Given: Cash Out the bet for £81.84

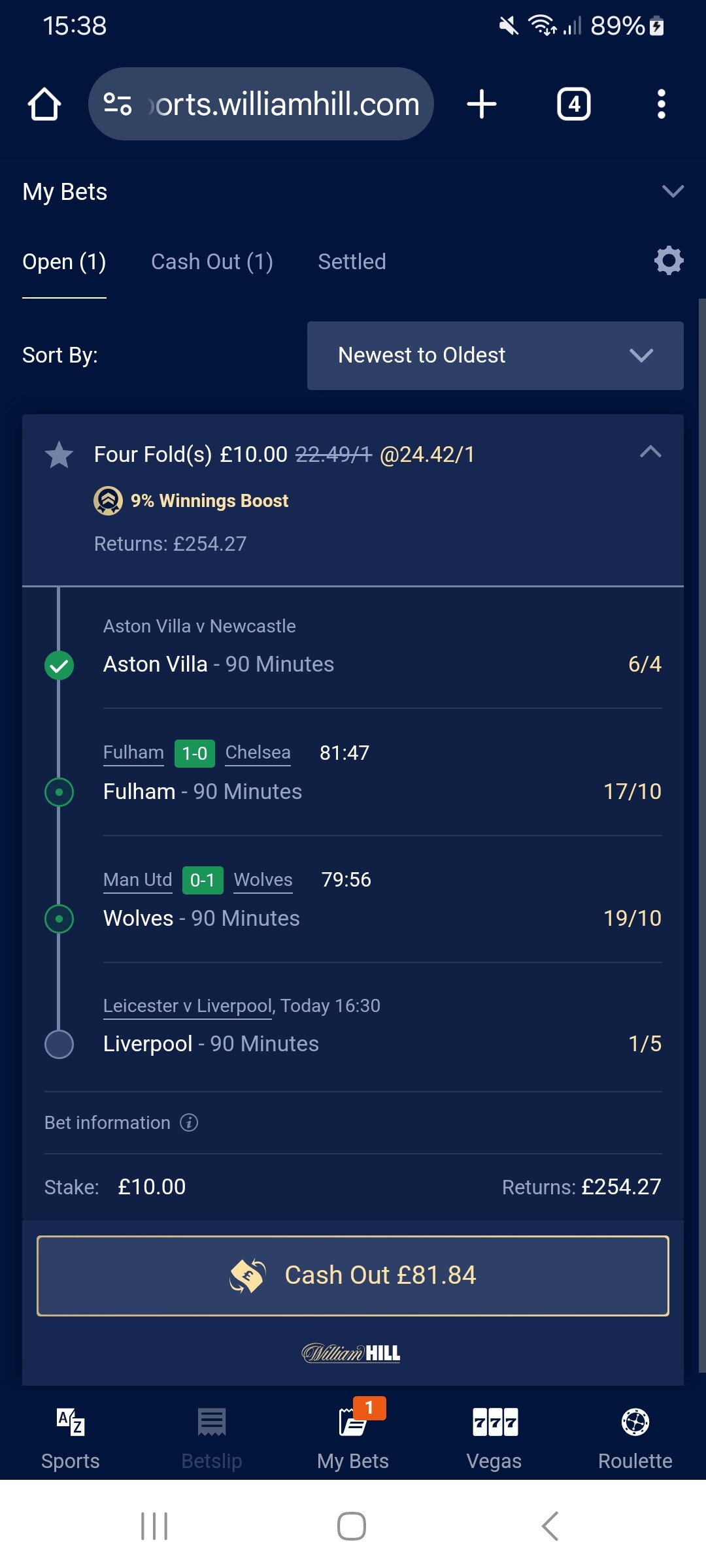Looking at the screenshot, I should (x=353, y=1275).
